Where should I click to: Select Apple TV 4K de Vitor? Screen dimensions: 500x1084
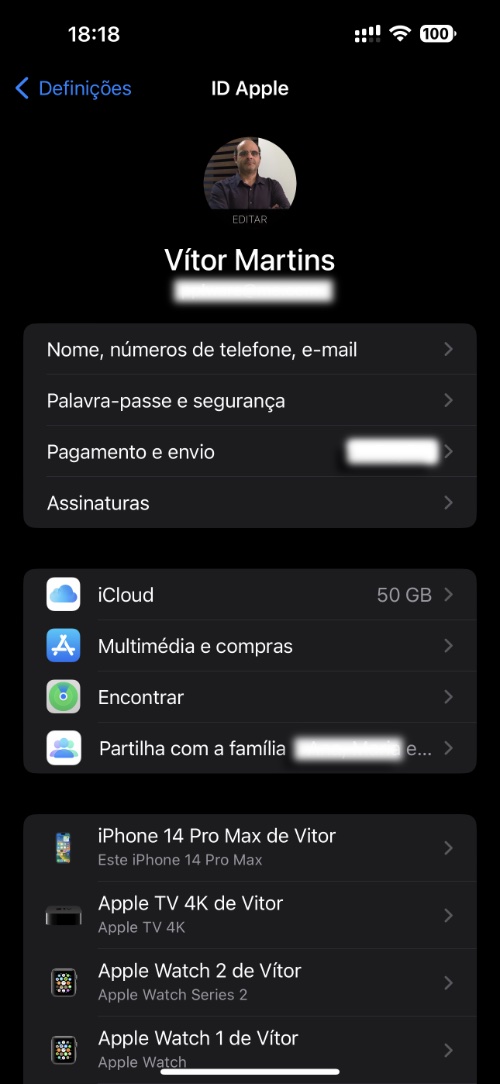coord(250,915)
